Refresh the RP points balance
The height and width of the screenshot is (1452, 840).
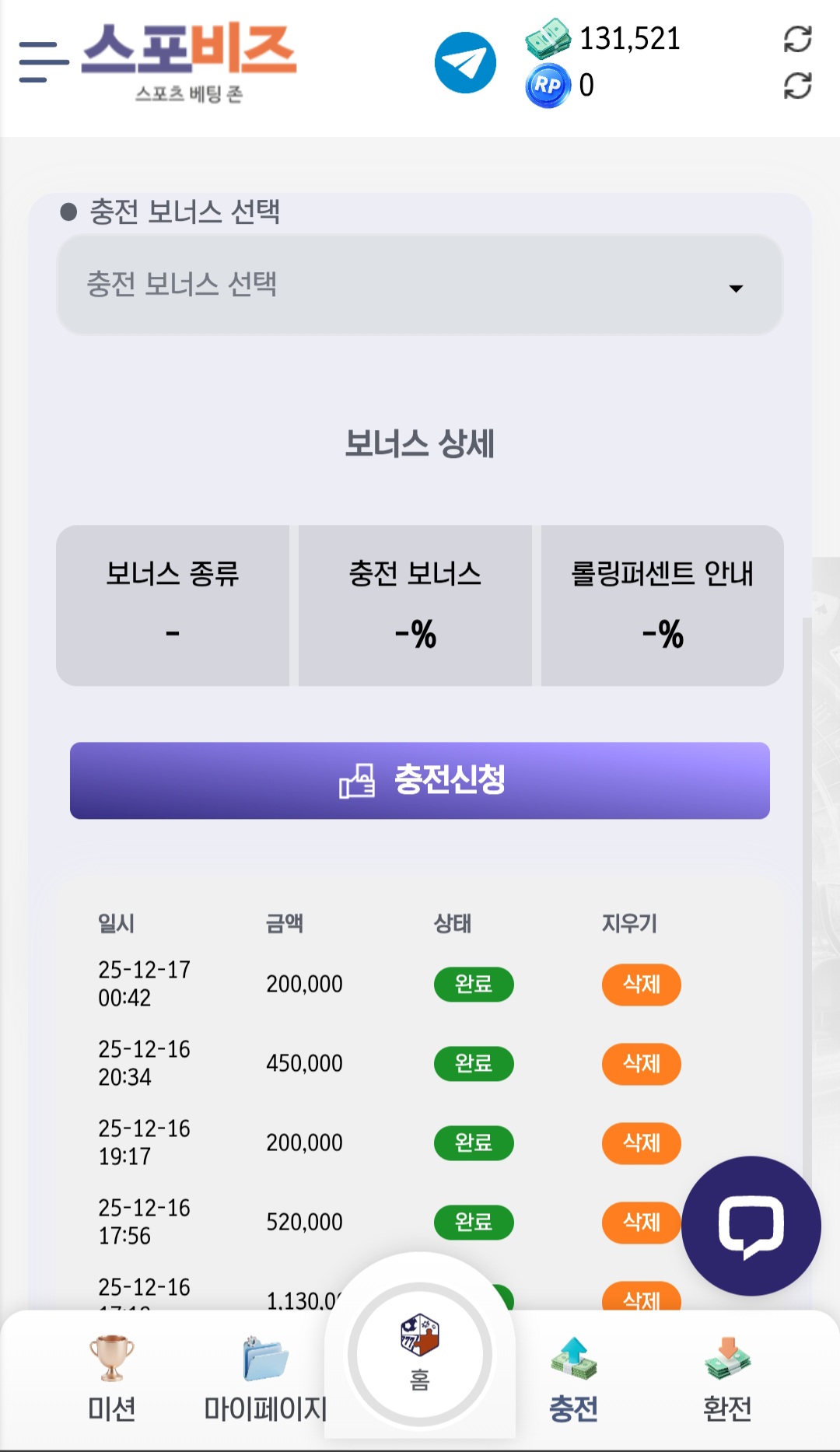click(797, 86)
